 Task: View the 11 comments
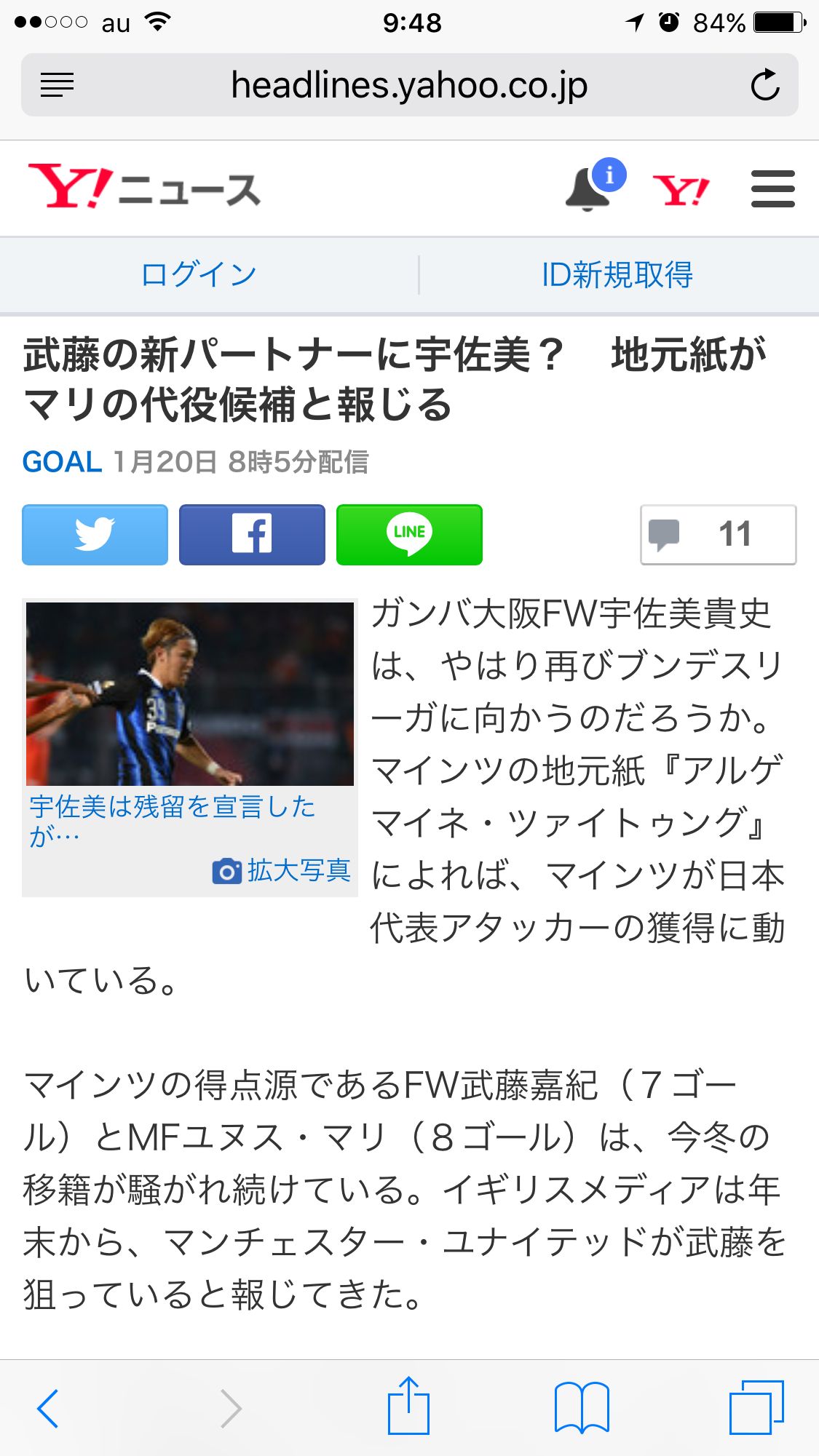pyautogui.click(x=718, y=535)
